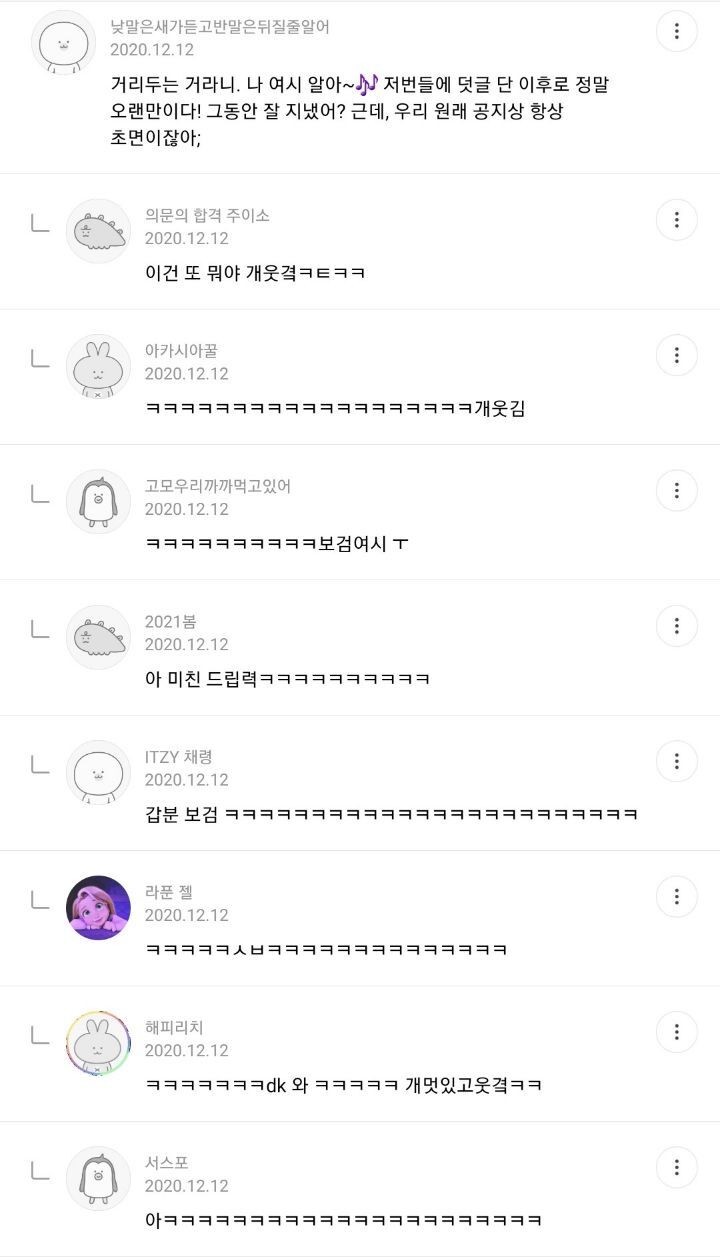This screenshot has width=720, height=1257.
Task: View 라푼 젤's profile picture
Action: tap(98, 908)
